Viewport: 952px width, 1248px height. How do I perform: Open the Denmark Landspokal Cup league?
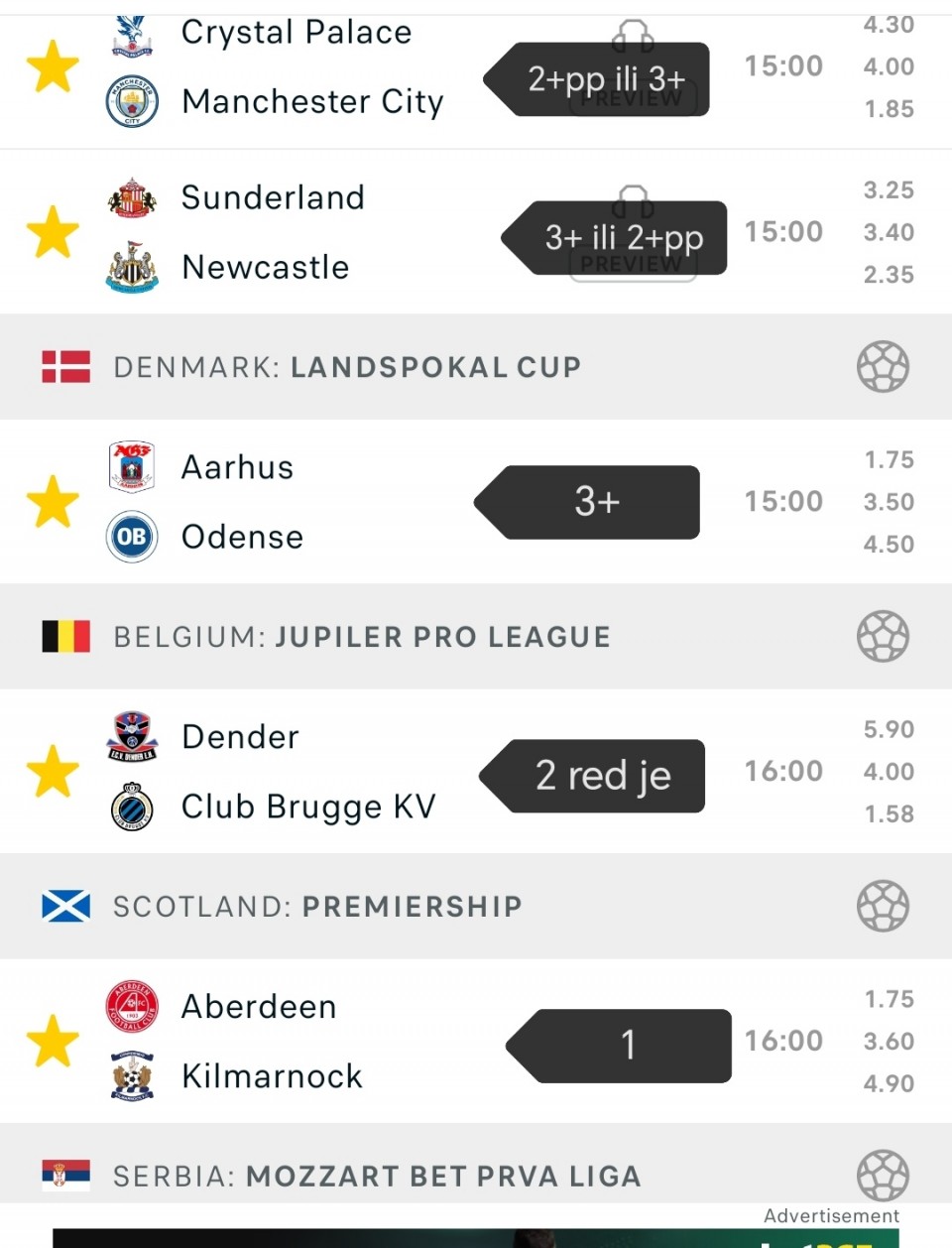347,367
